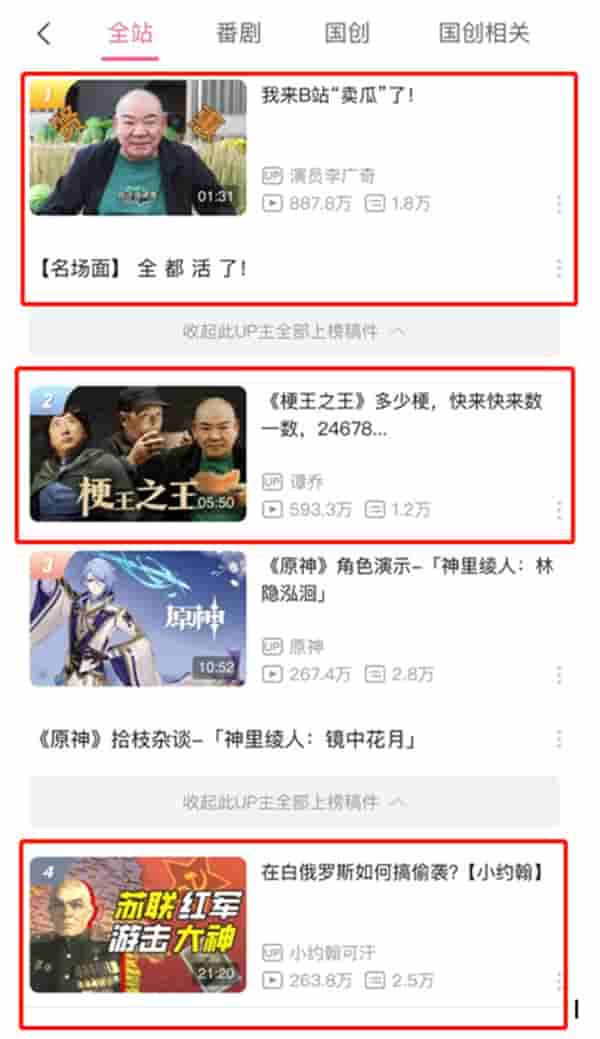Open 《原神》角色演示 神里绫人 video
The height and width of the screenshot is (1039, 600).
coord(138,618)
